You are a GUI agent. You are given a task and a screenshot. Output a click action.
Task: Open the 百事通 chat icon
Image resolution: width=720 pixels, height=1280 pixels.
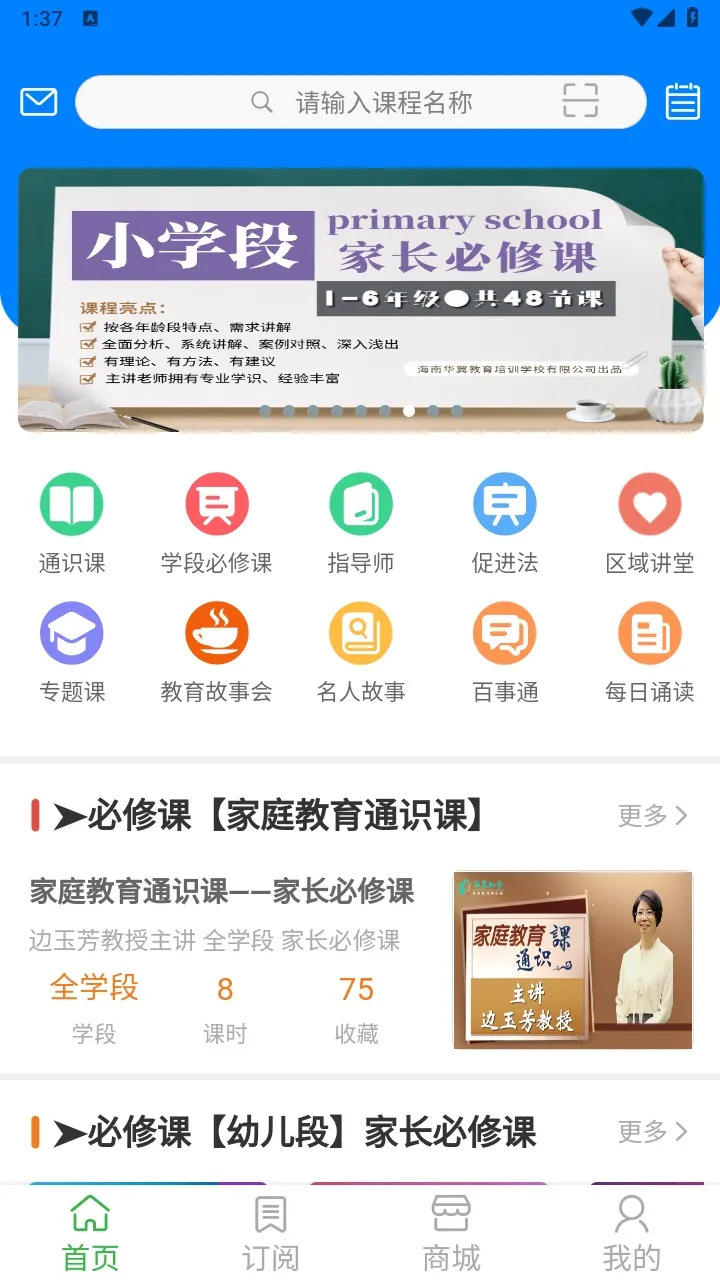click(506, 633)
